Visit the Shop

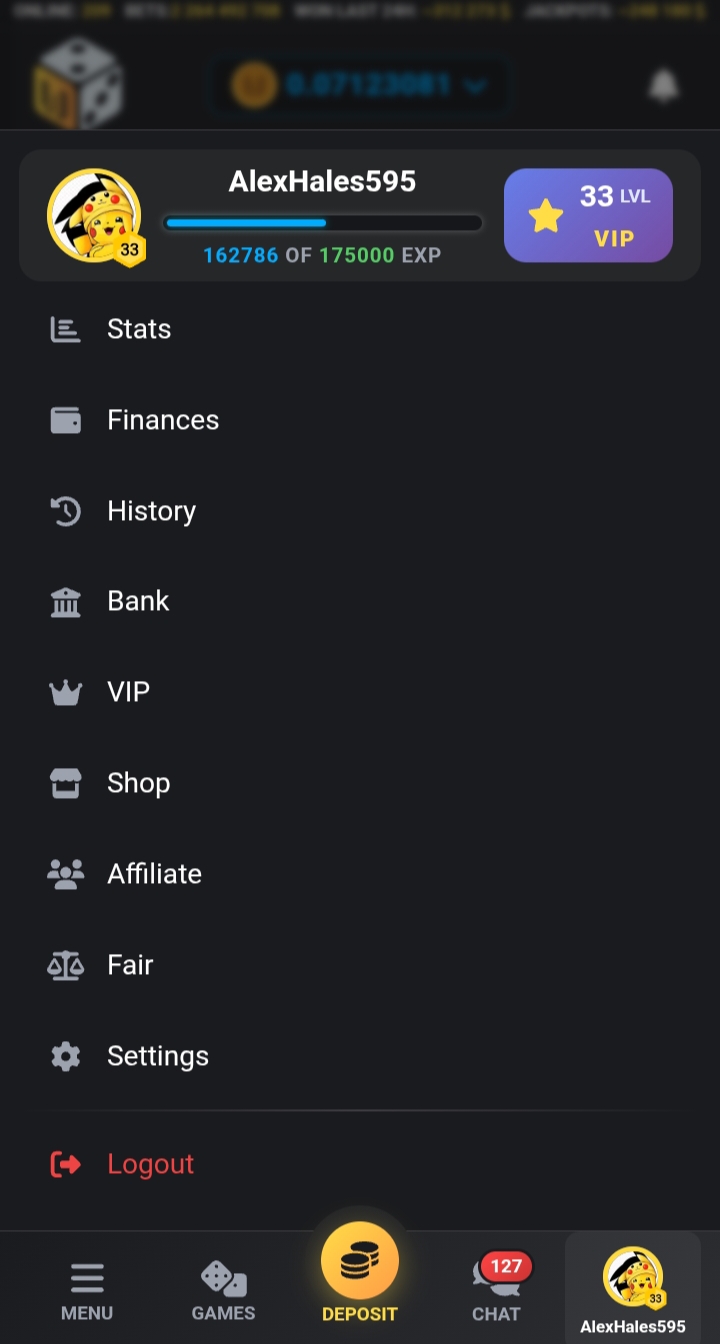click(x=138, y=783)
